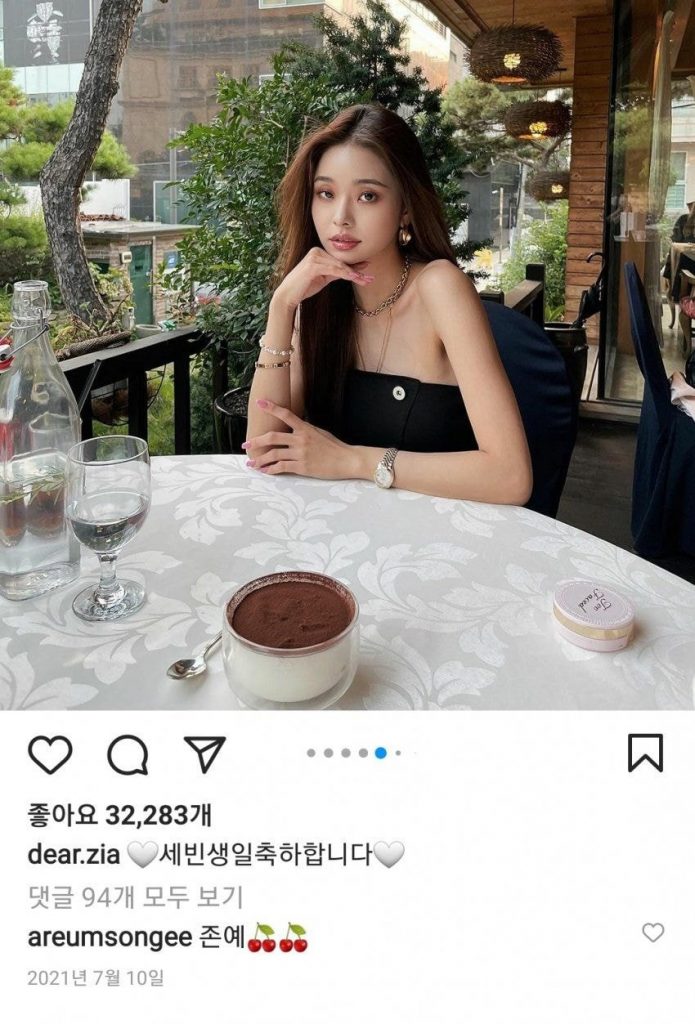
Task: Like areumsongee's comment
Action: pyautogui.click(x=652, y=932)
